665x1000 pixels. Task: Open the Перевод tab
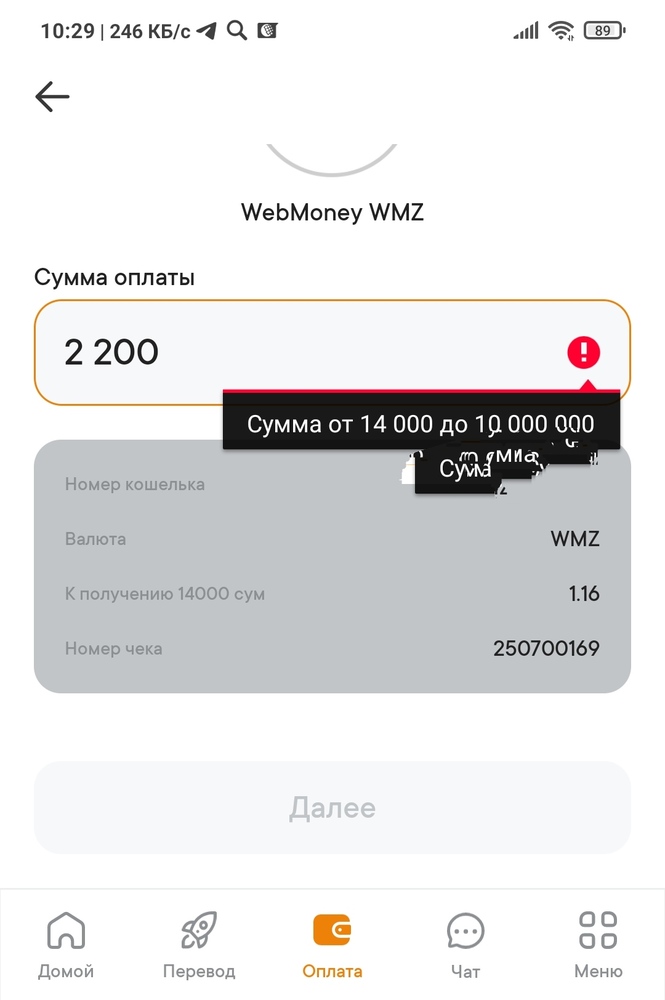199,945
